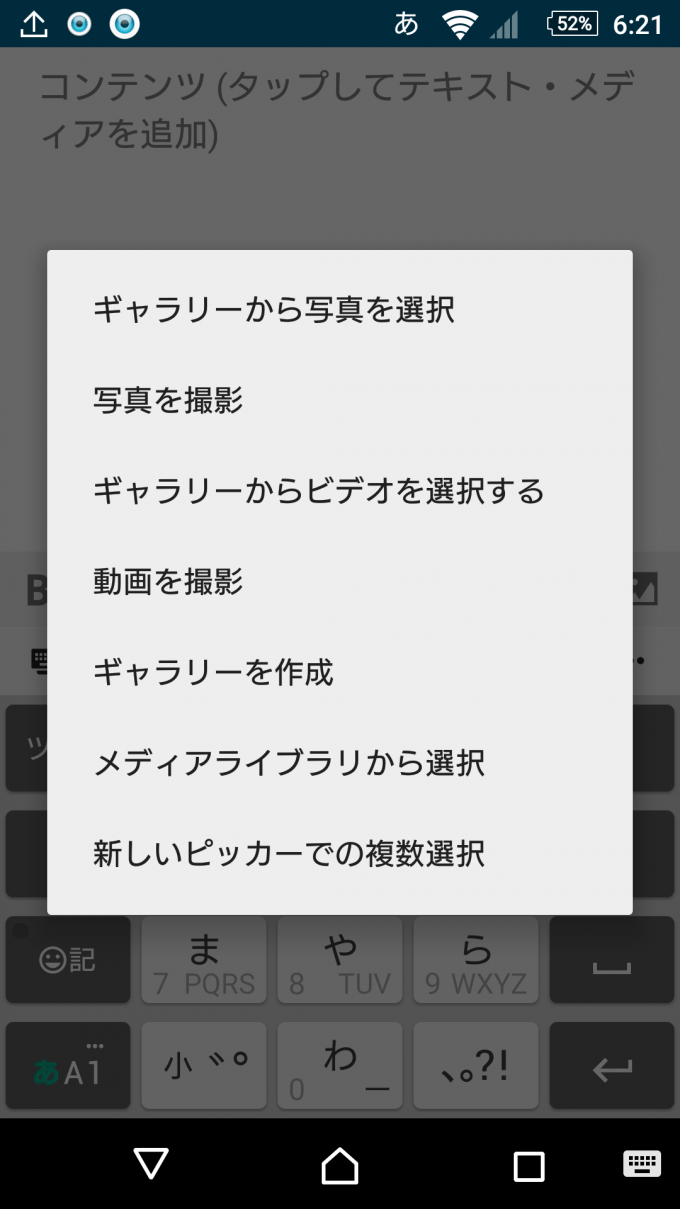Choose 写真を撮影 to take a photo

coord(340,401)
